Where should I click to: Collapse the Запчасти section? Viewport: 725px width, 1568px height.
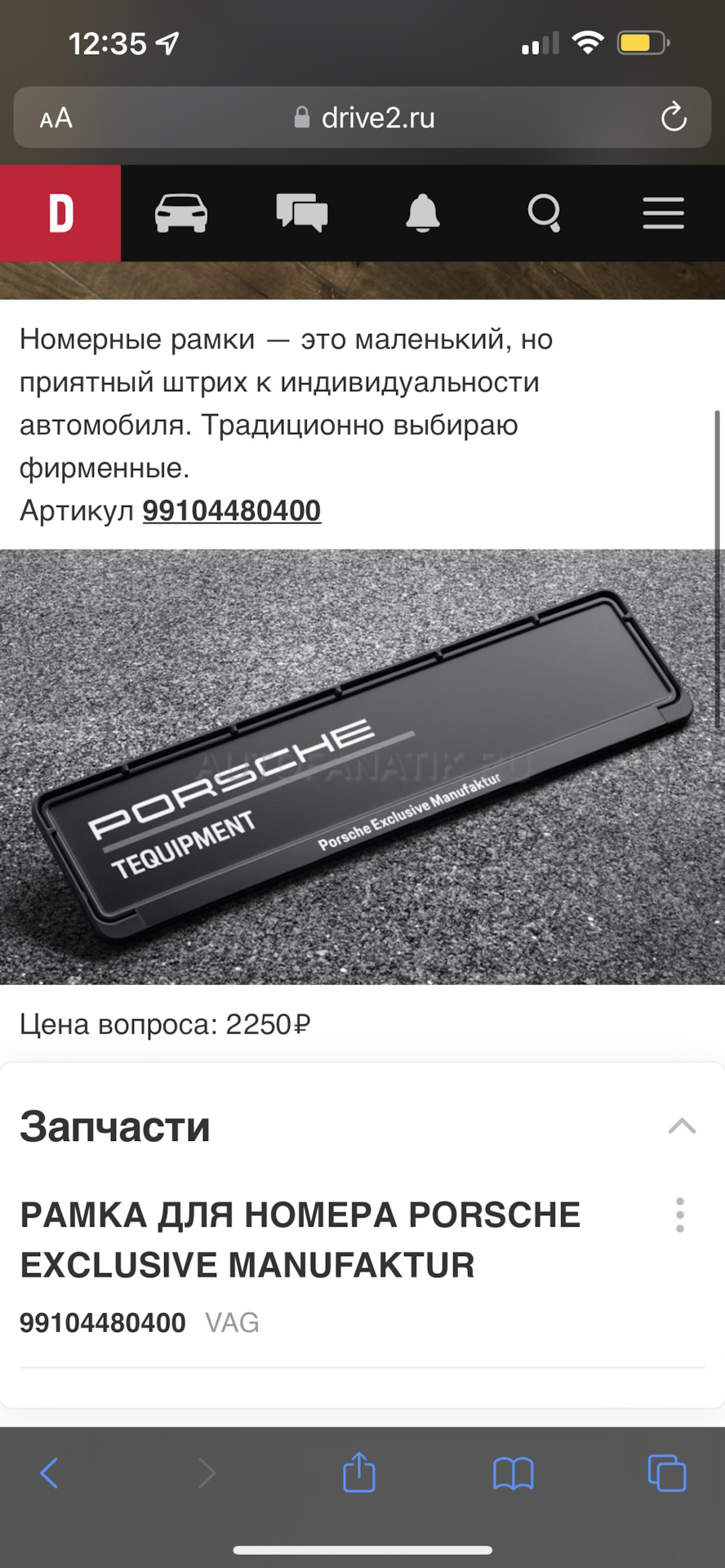coord(680,1126)
